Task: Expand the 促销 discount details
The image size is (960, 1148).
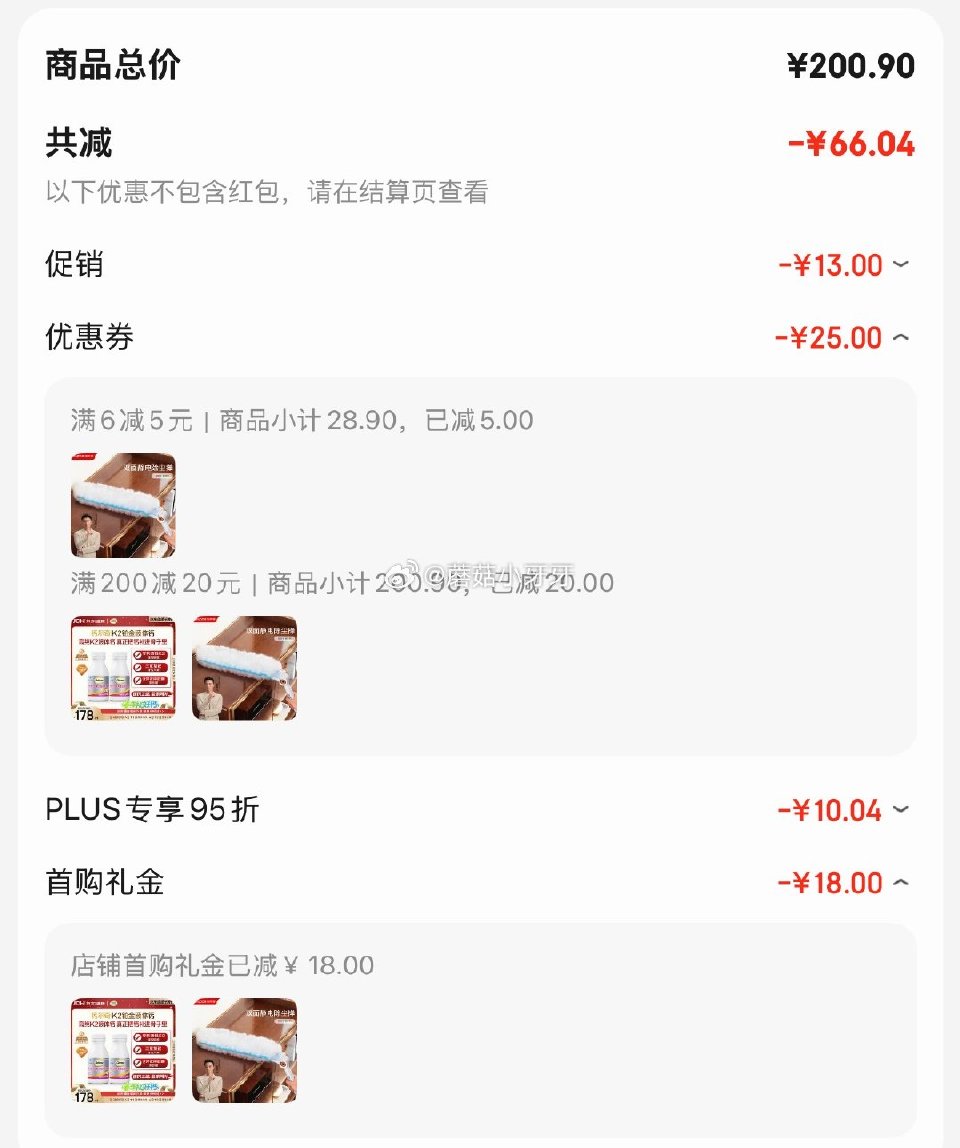Action: click(900, 265)
